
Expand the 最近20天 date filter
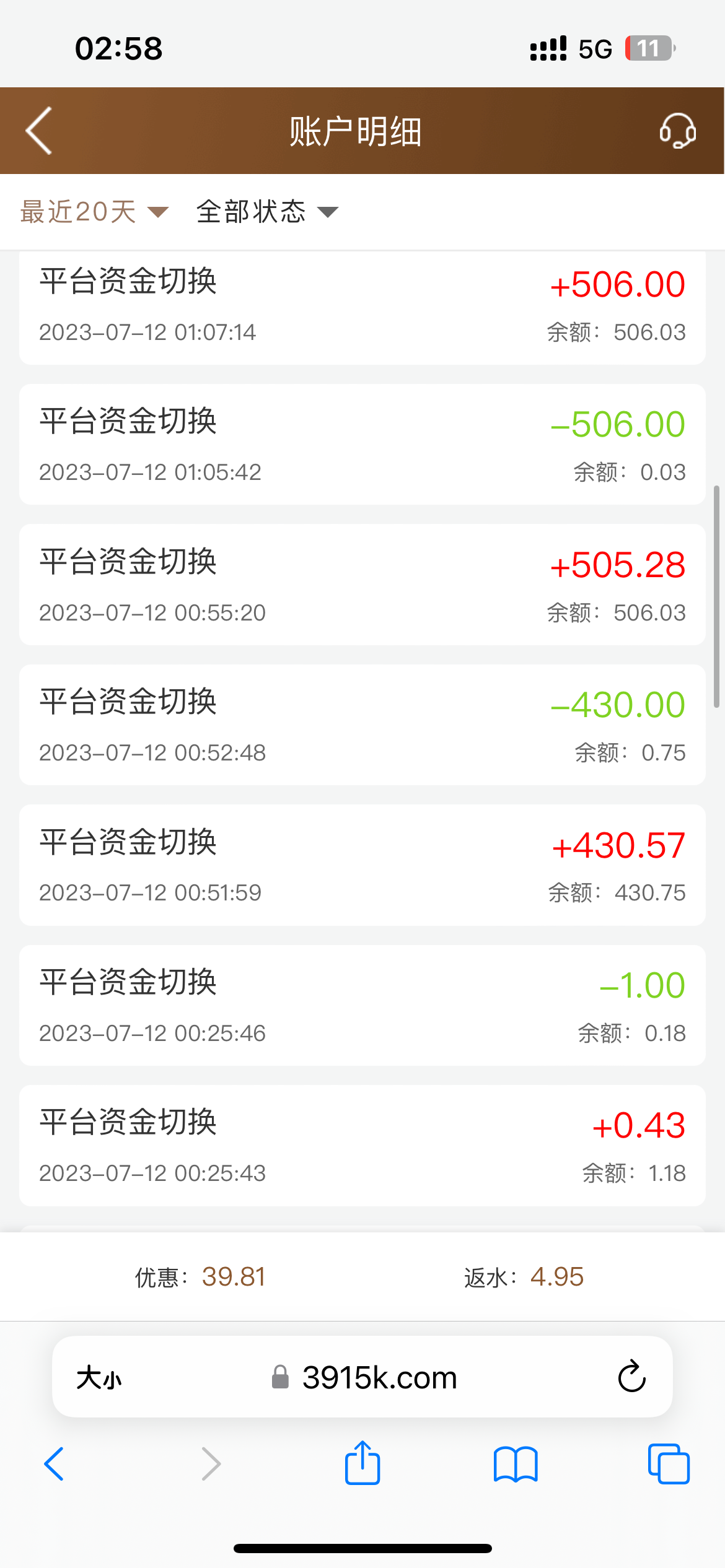(94, 212)
